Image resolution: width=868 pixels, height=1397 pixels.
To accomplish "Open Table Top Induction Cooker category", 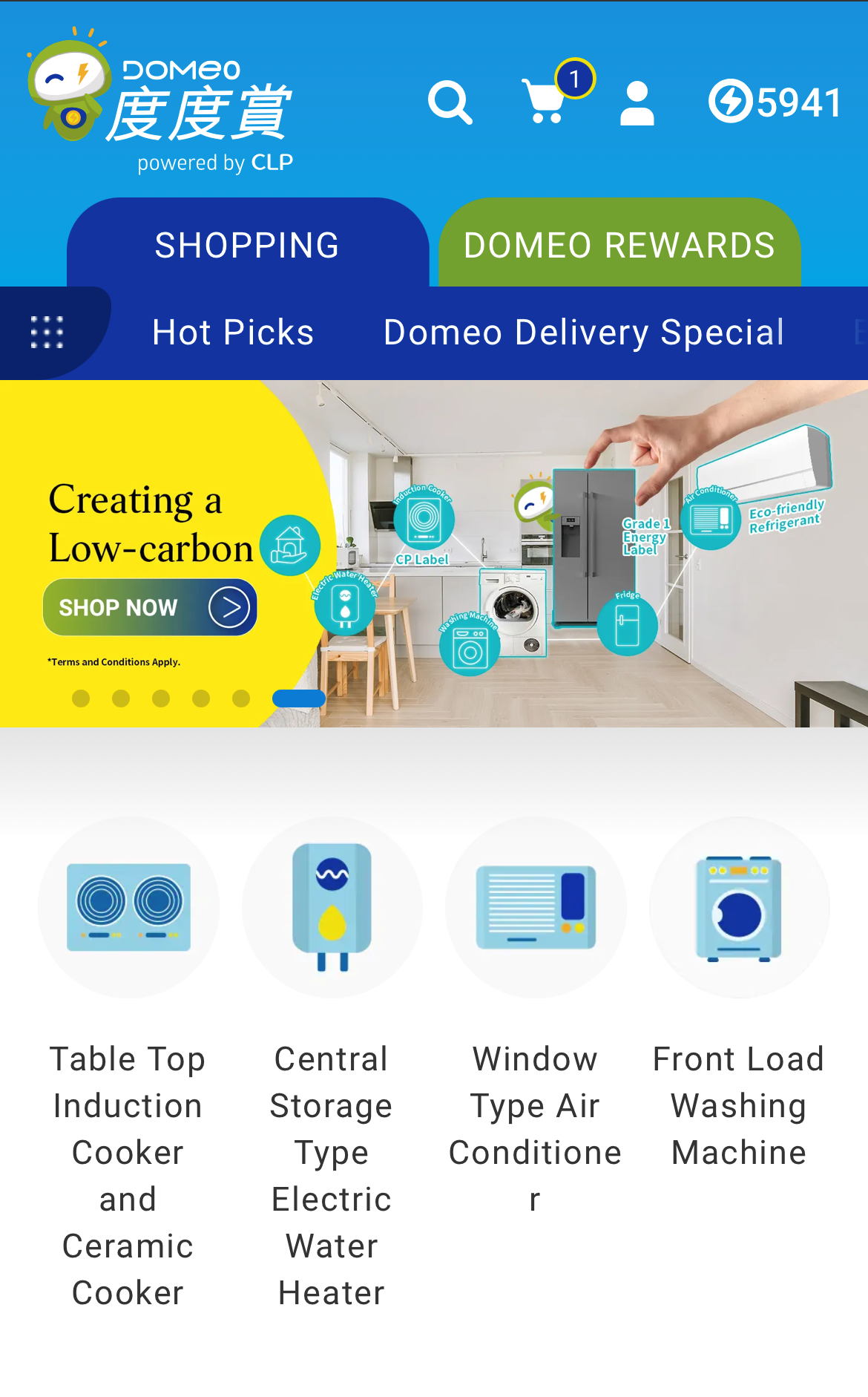I will pyautogui.click(x=128, y=907).
